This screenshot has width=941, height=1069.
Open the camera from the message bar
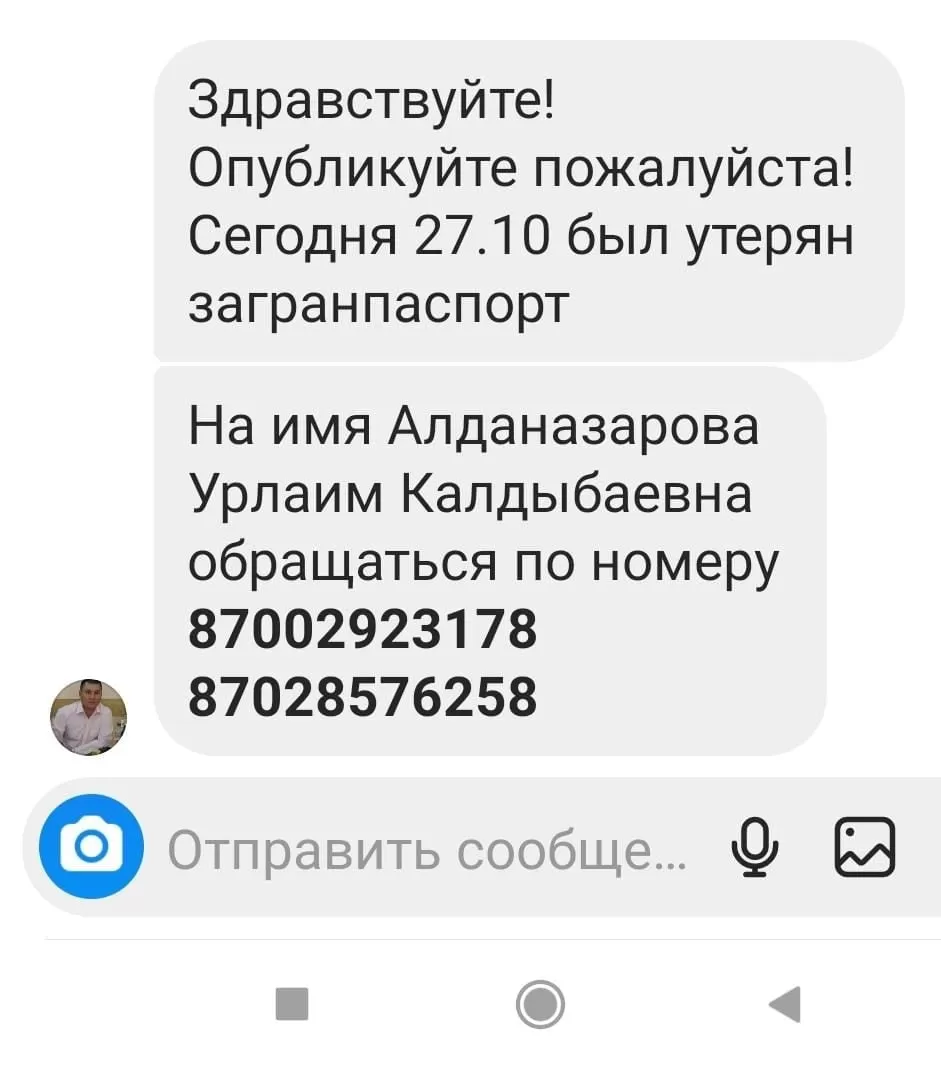pos(91,847)
